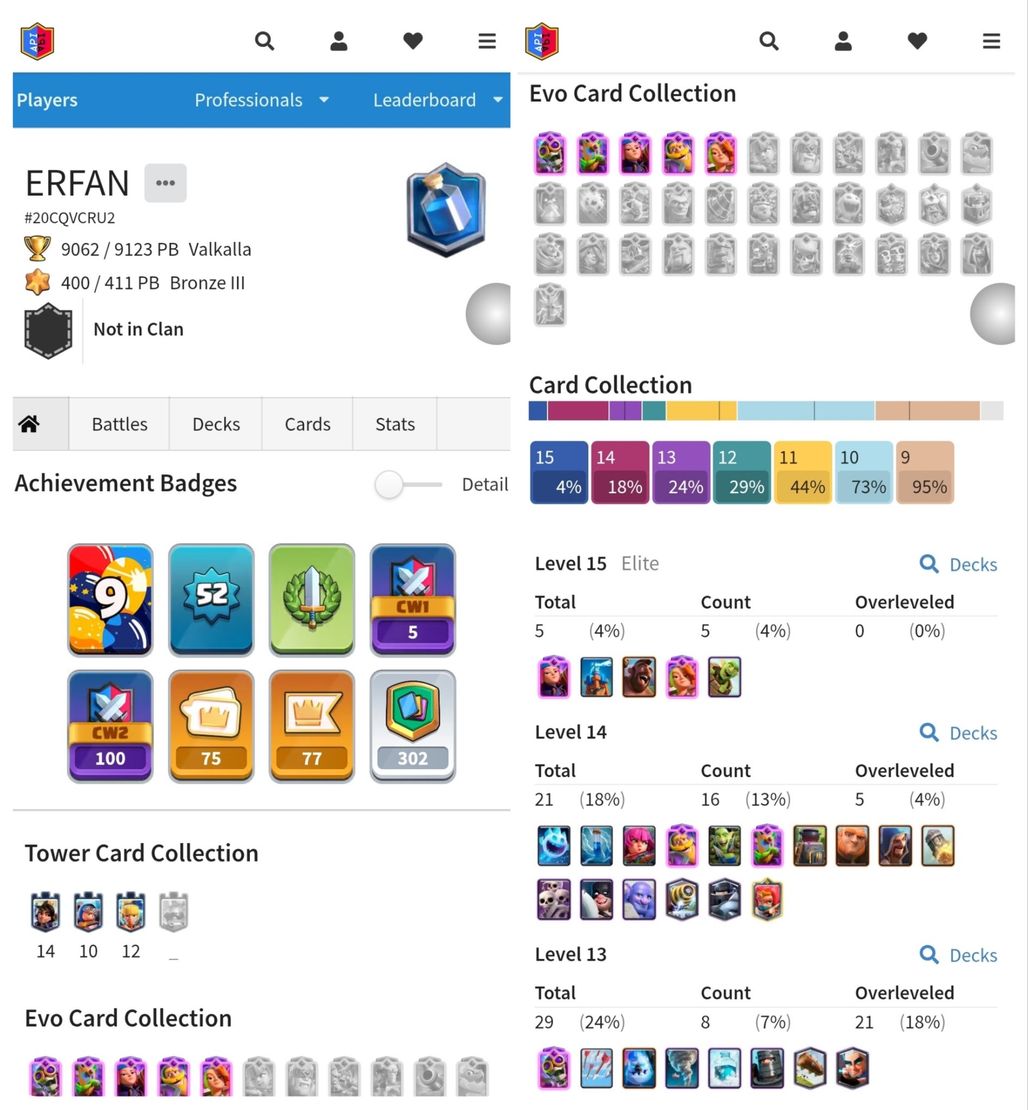The height and width of the screenshot is (1110, 1028).
Task: Open the three-dot options next to ERFAN
Action: (165, 183)
